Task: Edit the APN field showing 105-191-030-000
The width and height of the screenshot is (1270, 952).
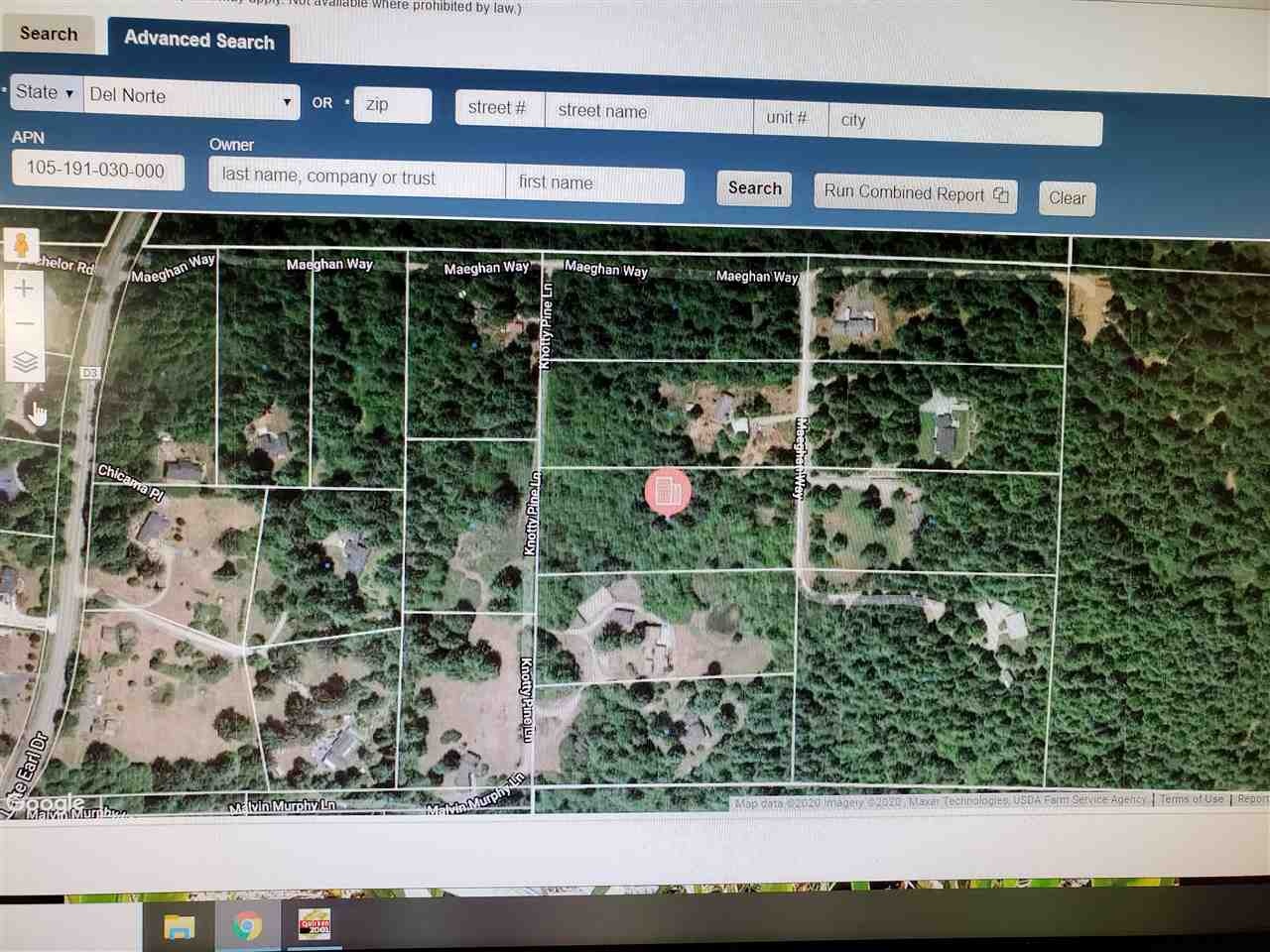Action: [96, 170]
